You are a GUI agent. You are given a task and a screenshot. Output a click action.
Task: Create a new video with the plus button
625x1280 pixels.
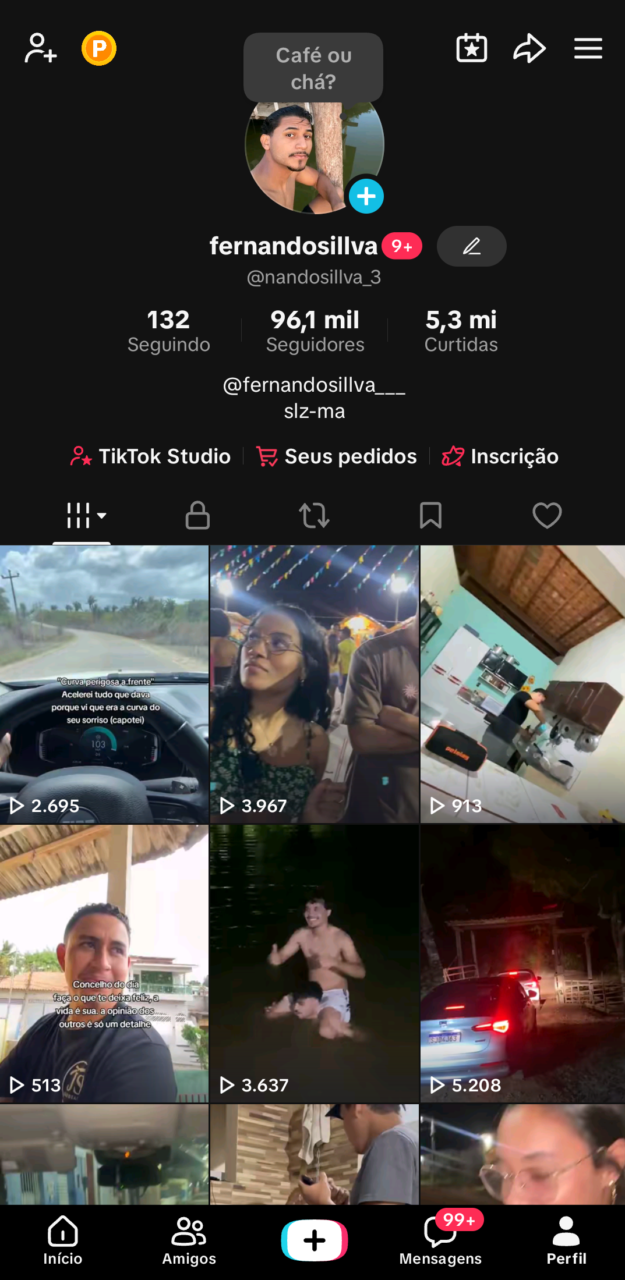[314, 1241]
